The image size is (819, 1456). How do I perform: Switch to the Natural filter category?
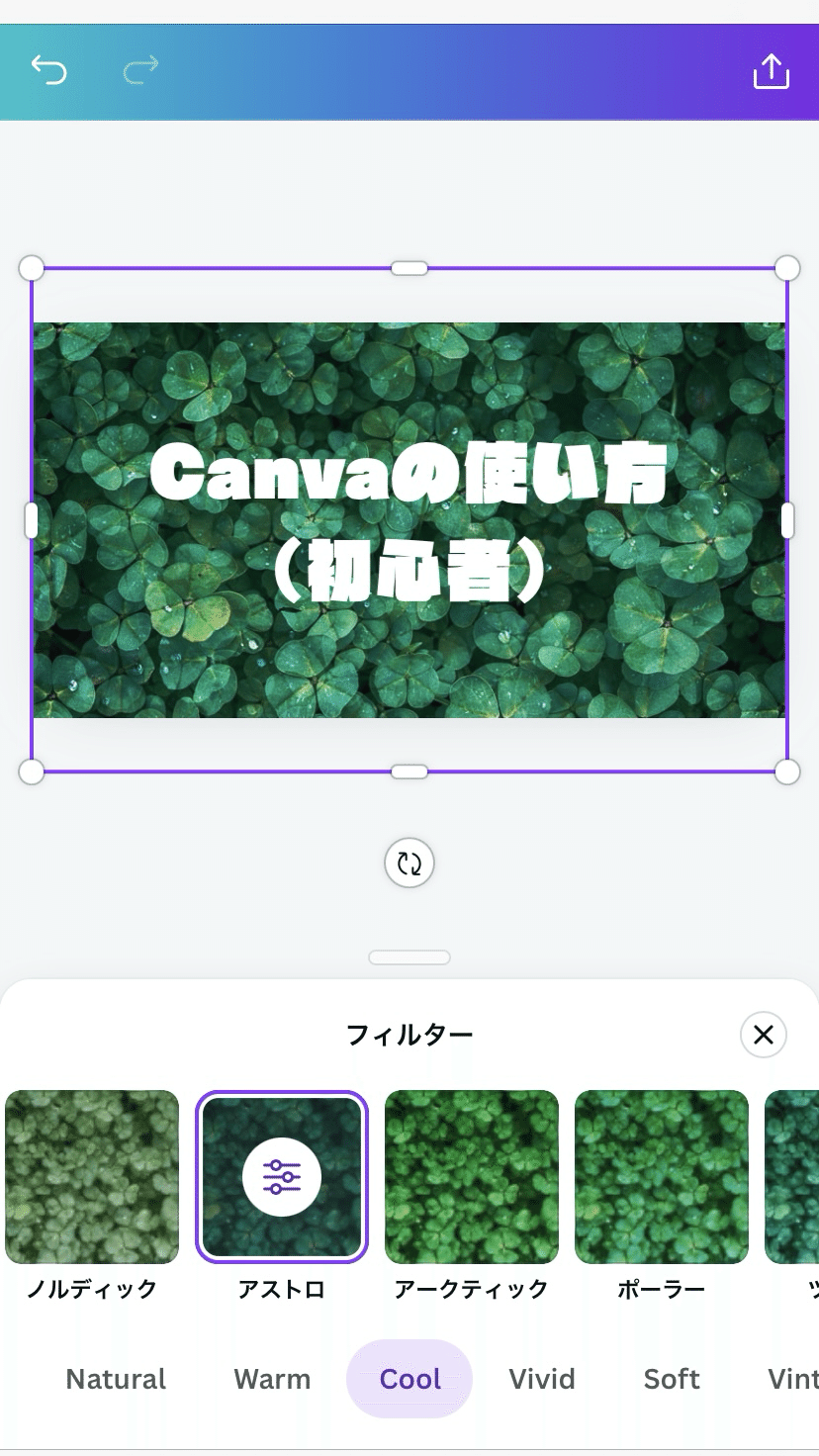pyautogui.click(x=116, y=1379)
